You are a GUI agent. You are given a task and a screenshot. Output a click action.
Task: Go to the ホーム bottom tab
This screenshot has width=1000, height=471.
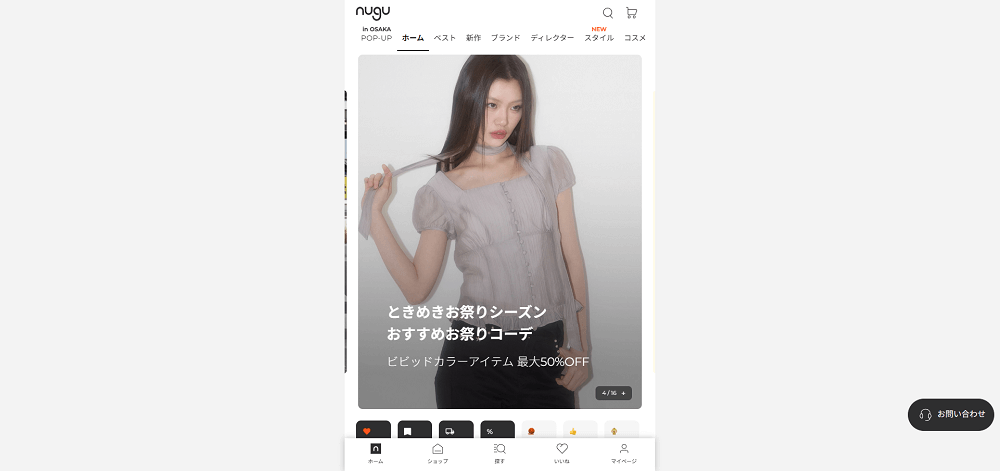click(375, 453)
